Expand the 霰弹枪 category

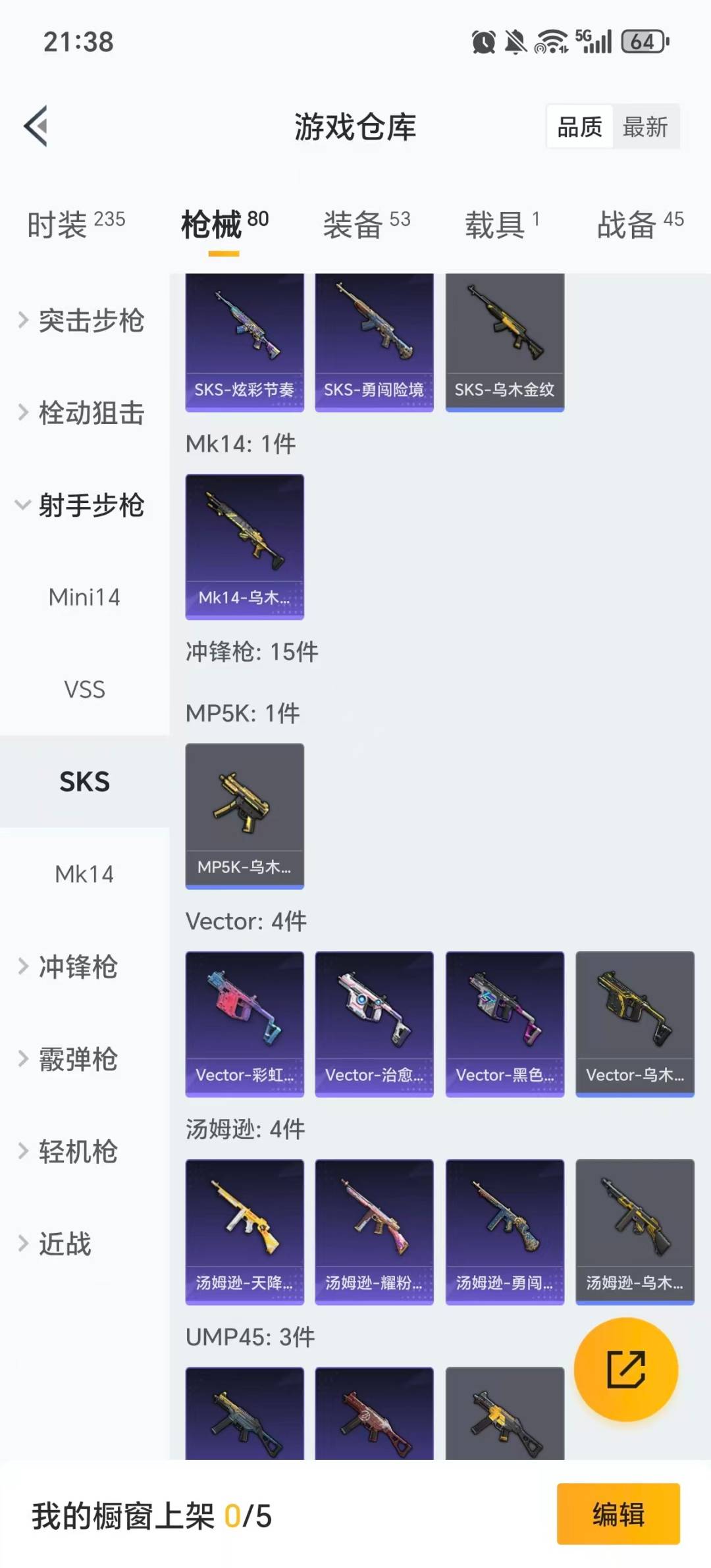tap(79, 1060)
